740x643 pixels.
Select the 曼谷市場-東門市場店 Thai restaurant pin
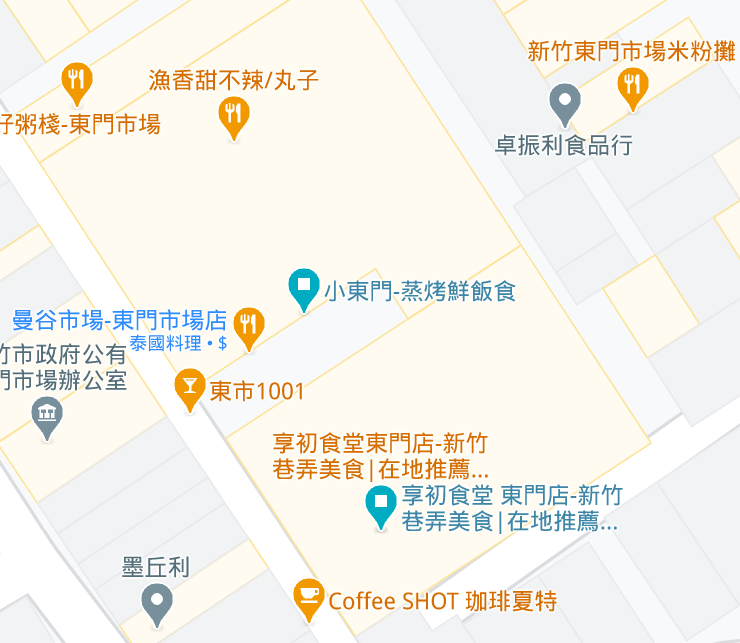pos(248,325)
